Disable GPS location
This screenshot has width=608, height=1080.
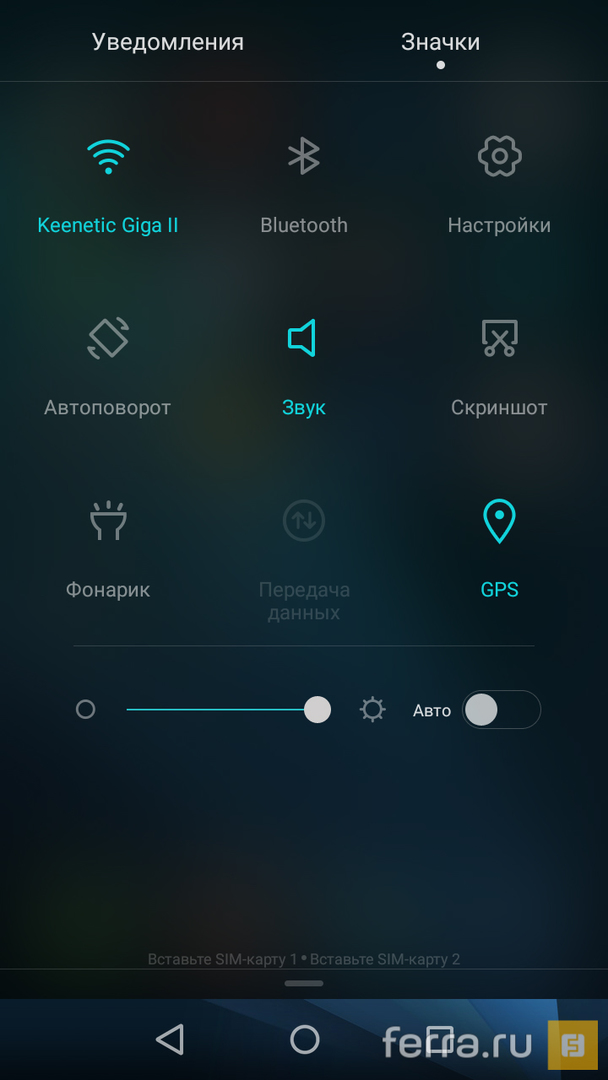pos(499,521)
